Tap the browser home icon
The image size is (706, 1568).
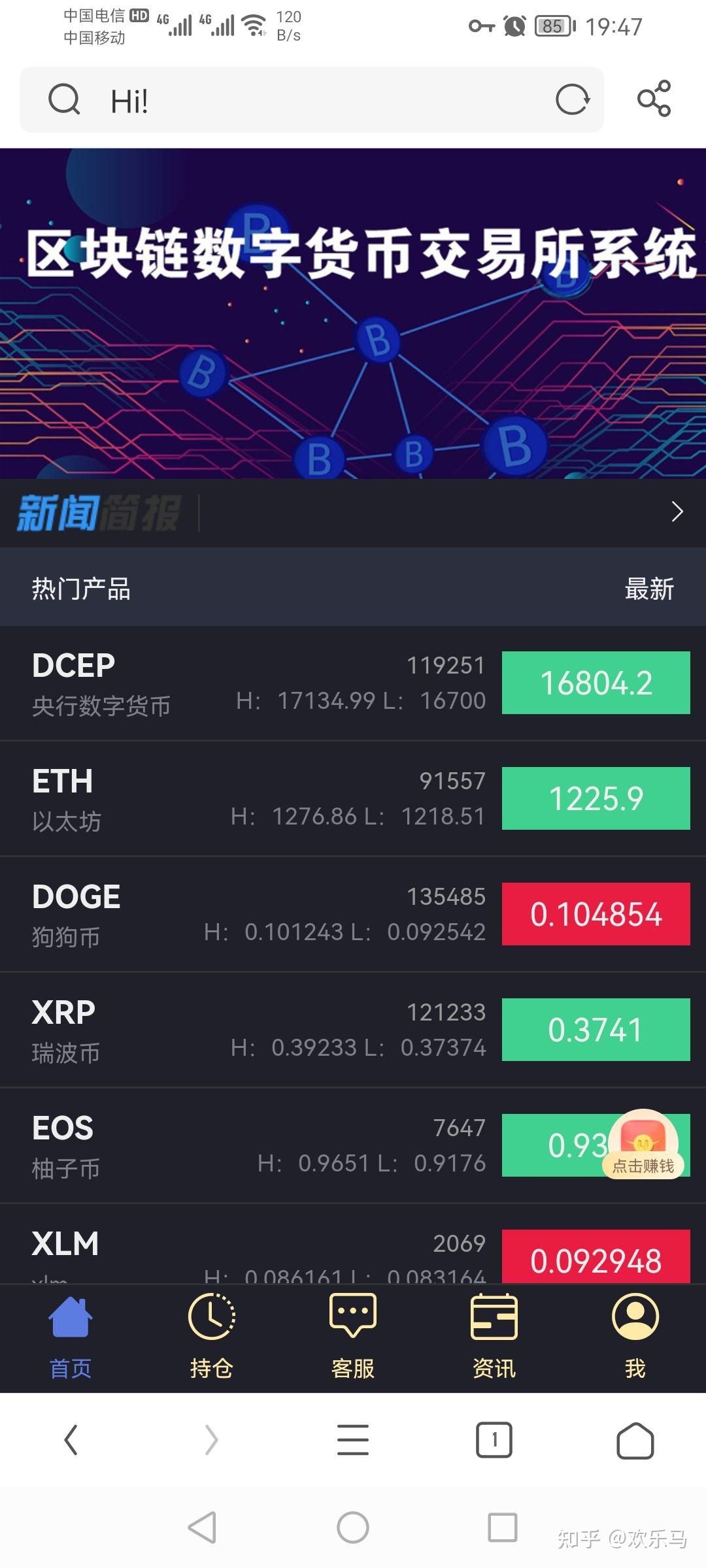click(x=635, y=1440)
